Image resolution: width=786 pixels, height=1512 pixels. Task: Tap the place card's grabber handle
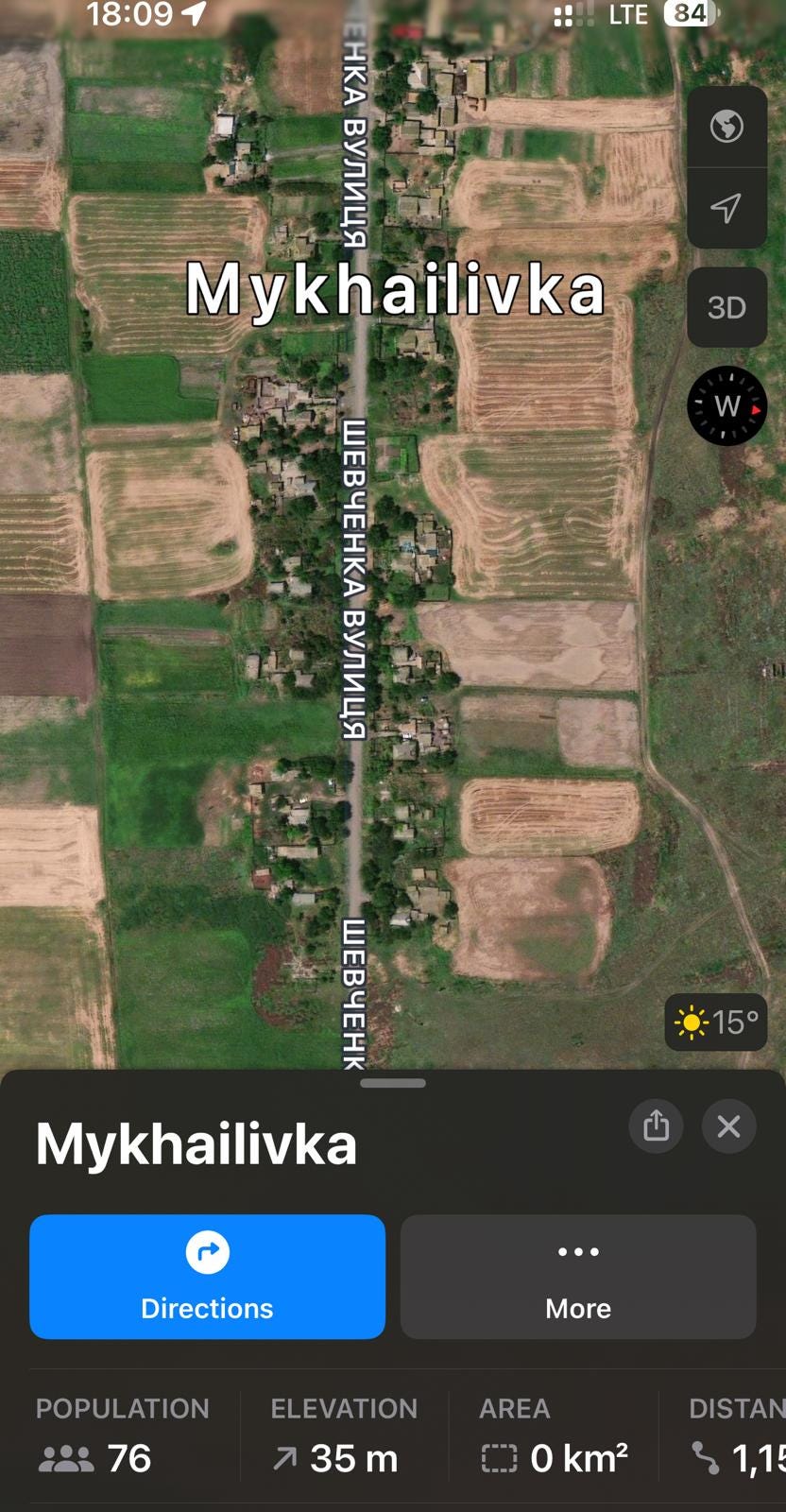pyautogui.click(x=393, y=1083)
